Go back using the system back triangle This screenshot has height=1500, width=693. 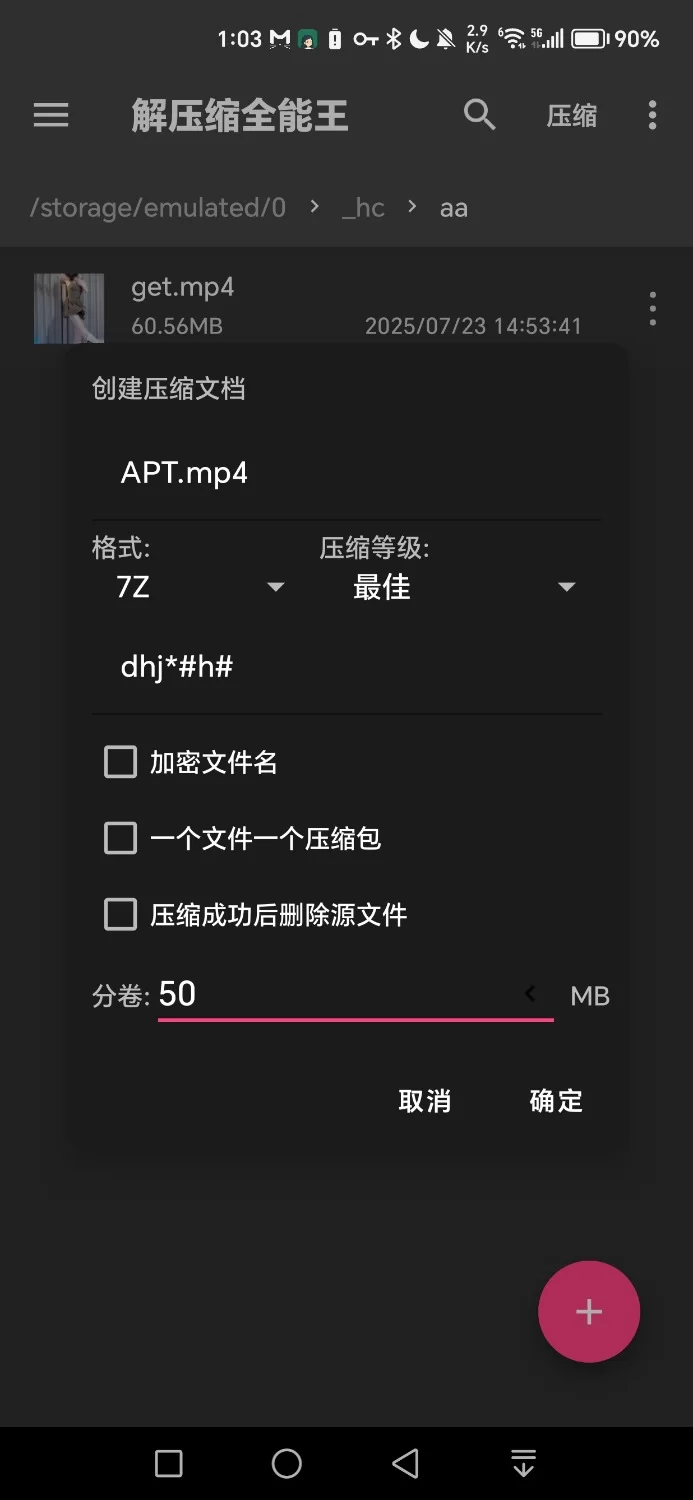pos(405,1464)
